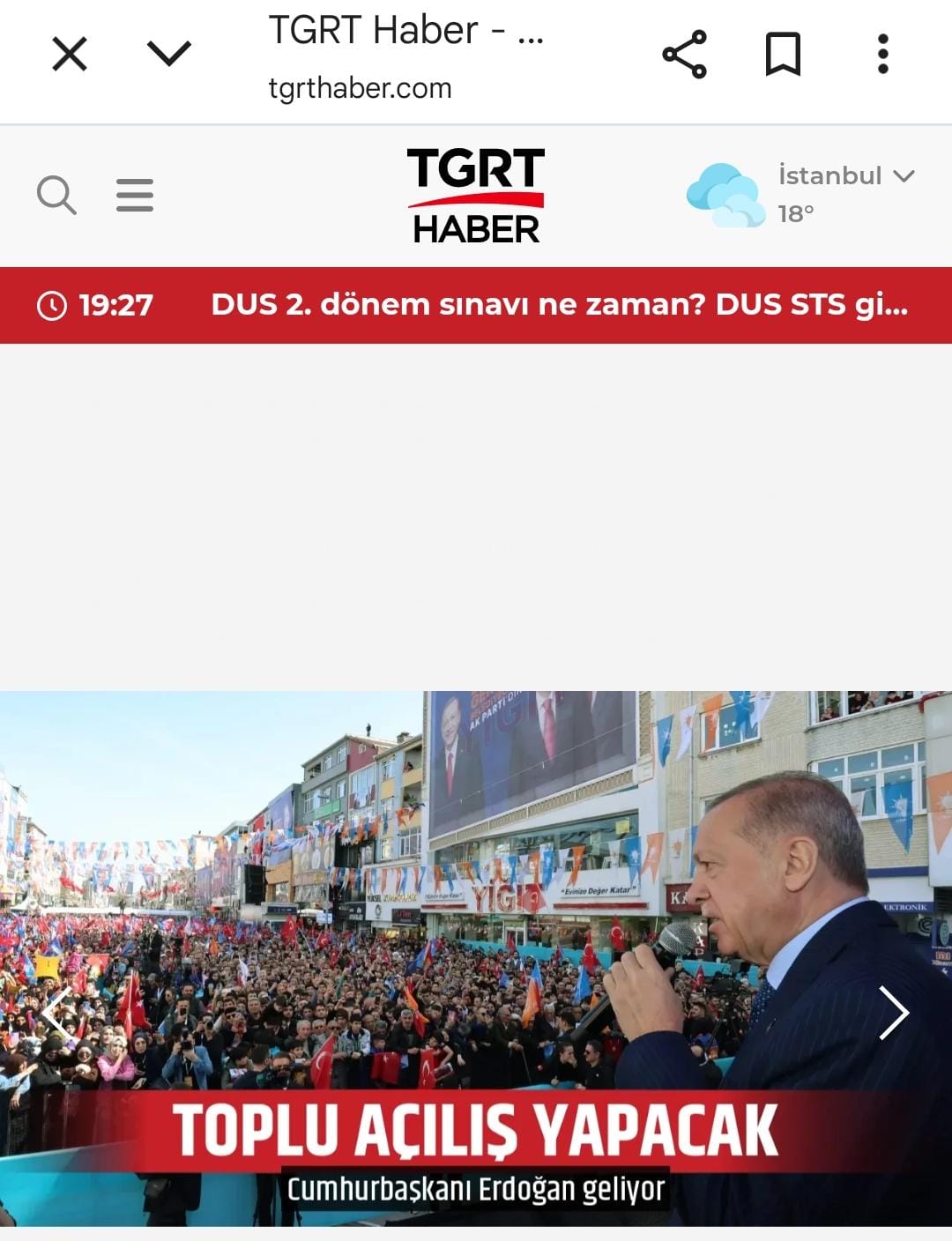Open the site search magnifier
The height and width of the screenshot is (1241, 952).
click(56, 195)
